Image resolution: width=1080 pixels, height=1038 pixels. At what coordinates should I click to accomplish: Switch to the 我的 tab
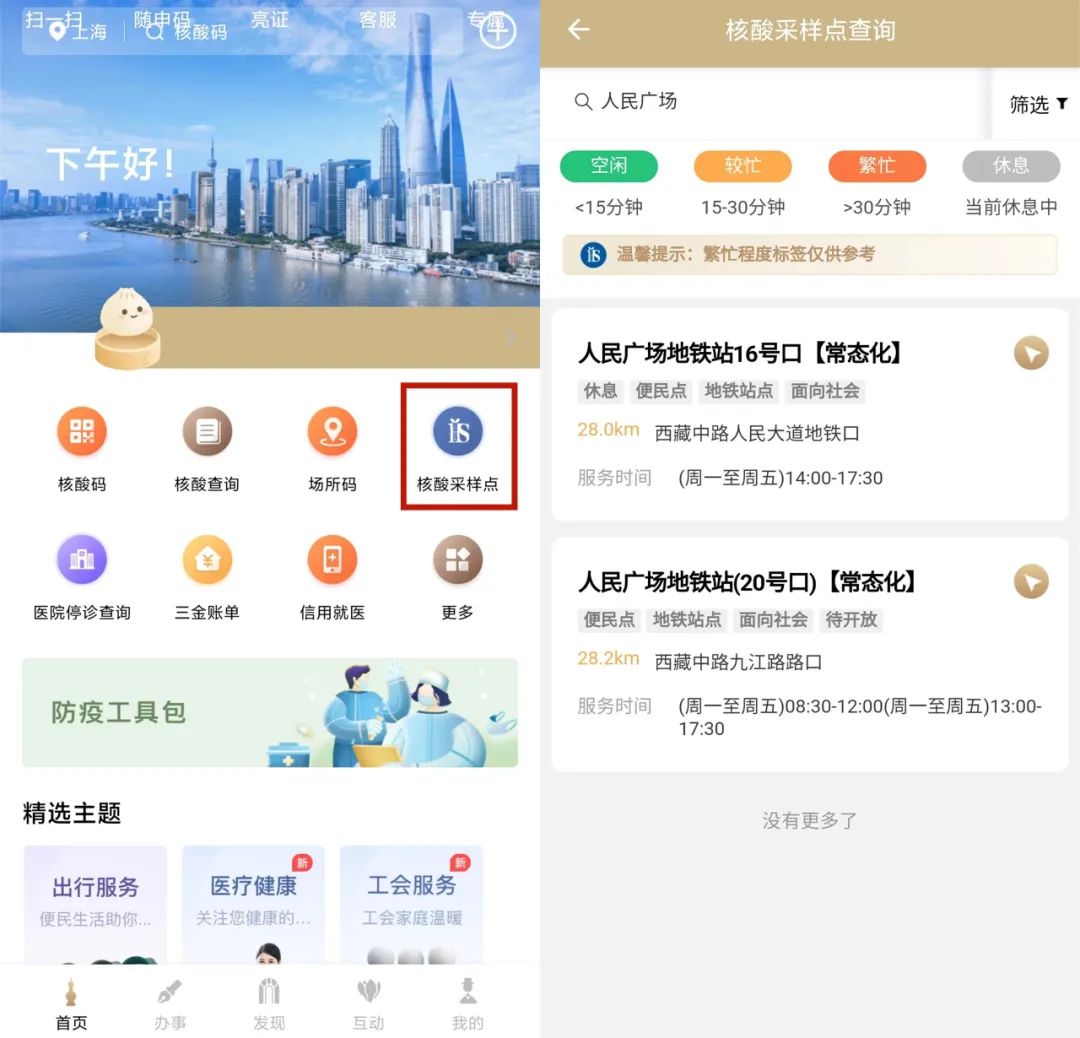pyautogui.click(x=467, y=1004)
